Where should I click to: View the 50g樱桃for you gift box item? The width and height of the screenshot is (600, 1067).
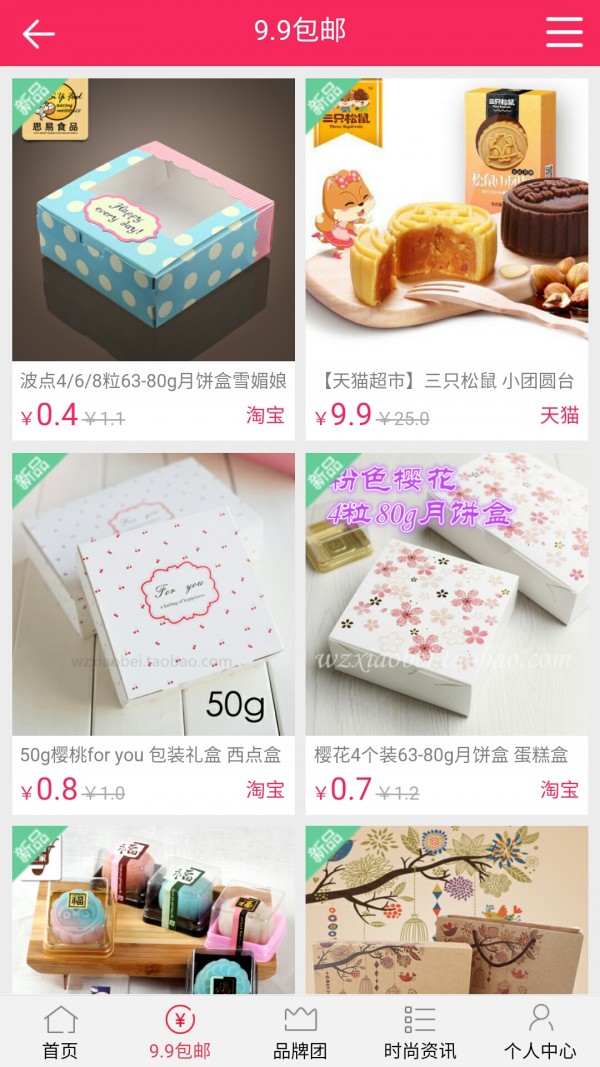click(x=153, y=595)
